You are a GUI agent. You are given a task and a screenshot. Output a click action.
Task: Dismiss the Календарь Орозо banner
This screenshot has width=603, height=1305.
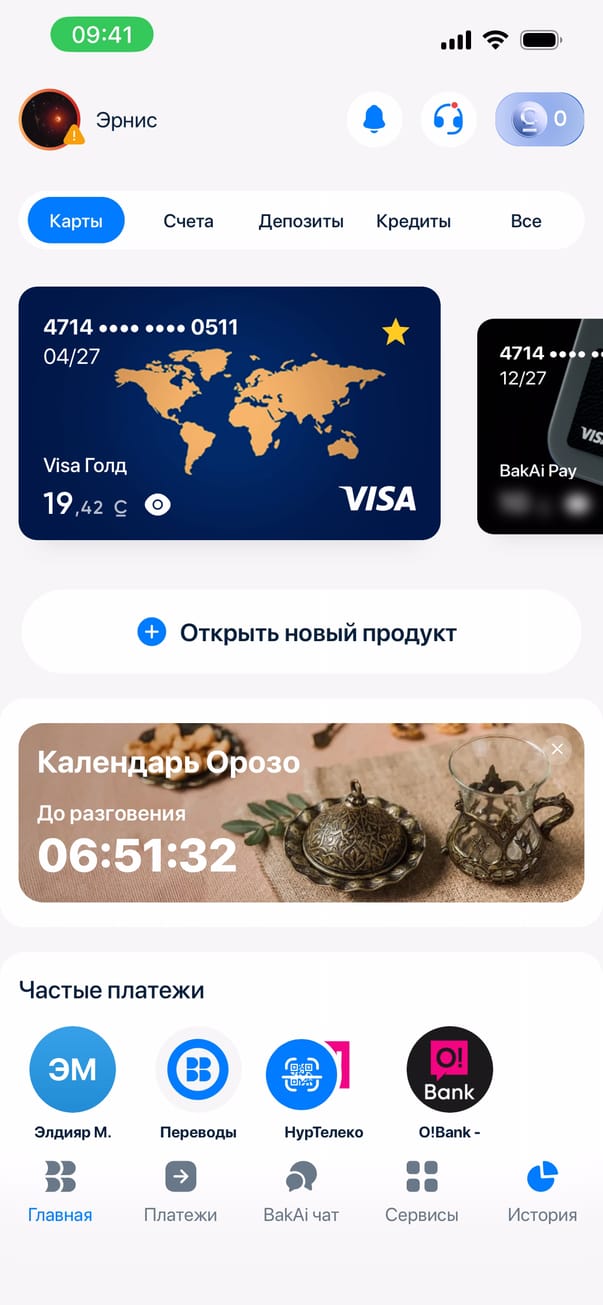[557, 749]
